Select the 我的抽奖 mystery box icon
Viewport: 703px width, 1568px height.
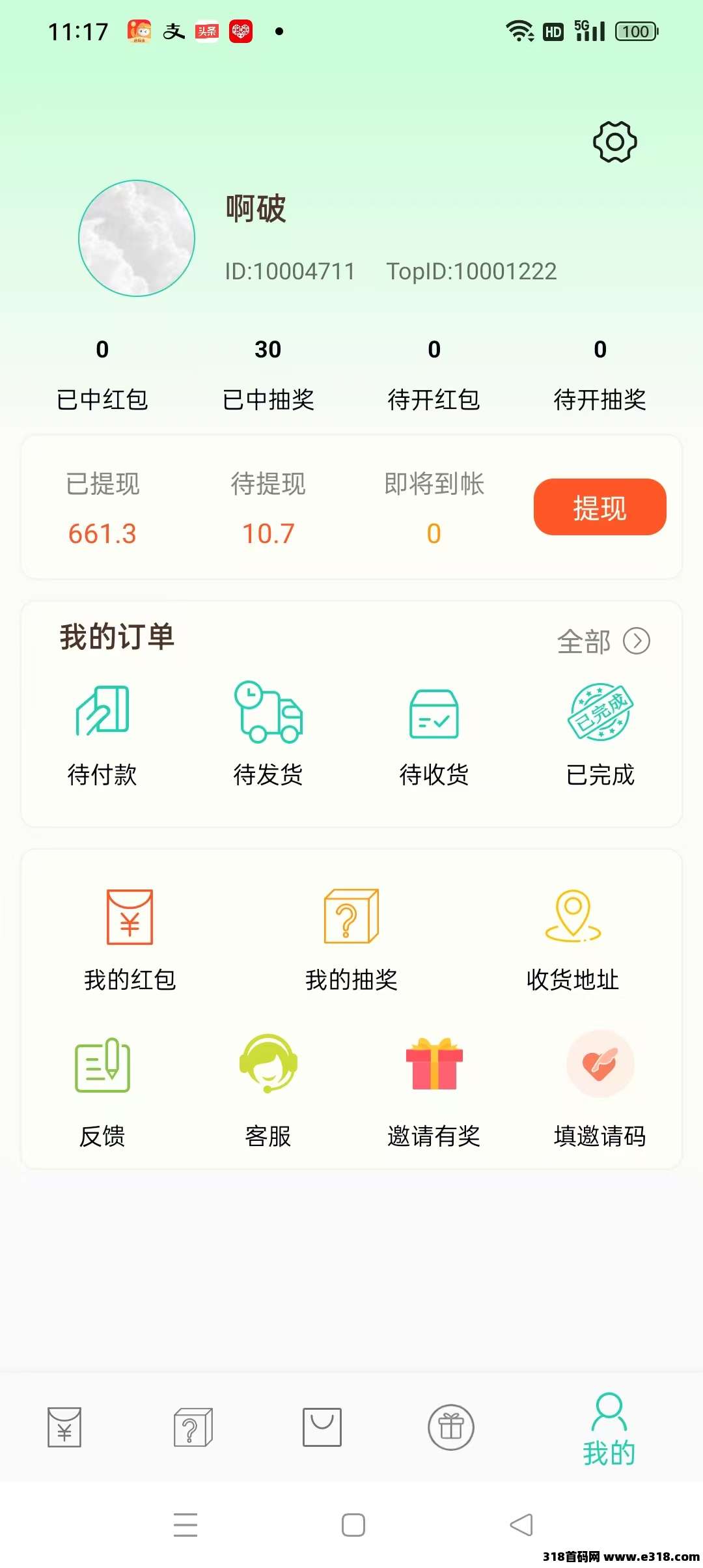tap(351, 918)
